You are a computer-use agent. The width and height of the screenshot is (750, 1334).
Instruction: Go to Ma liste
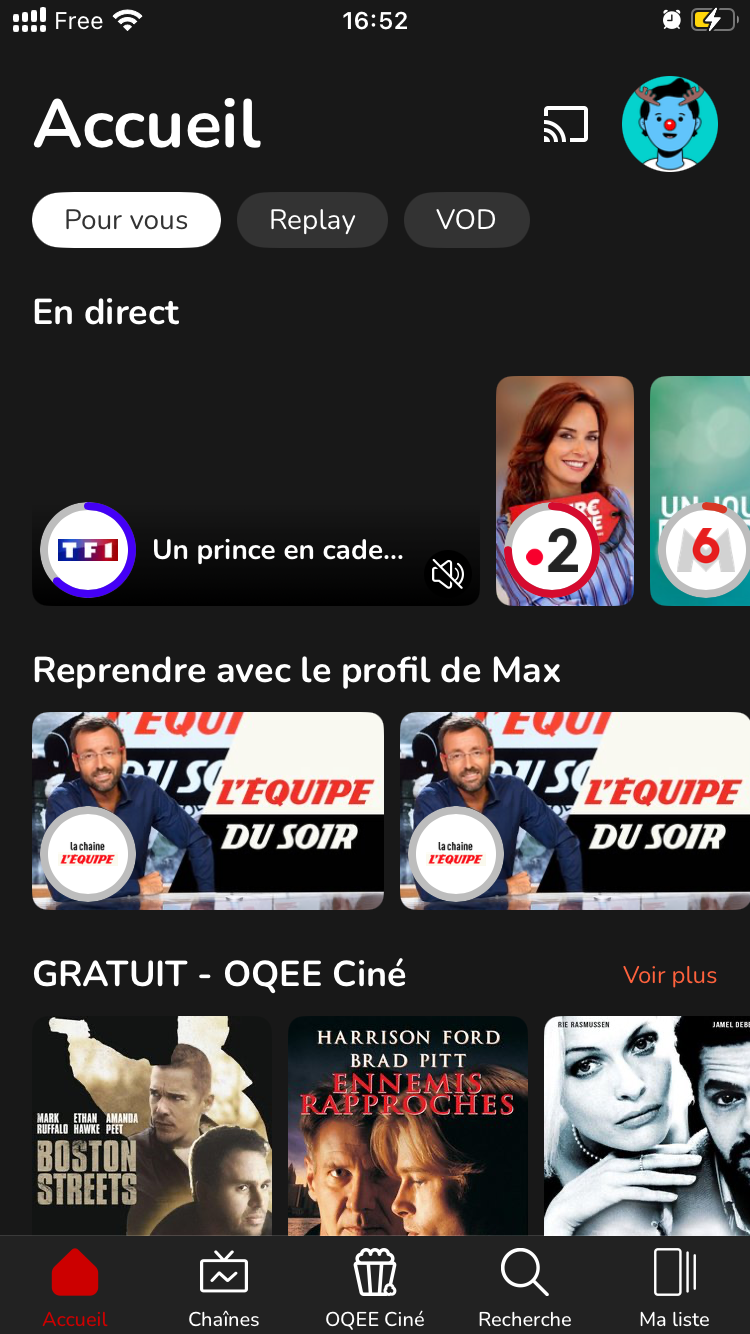(674, 1288)
